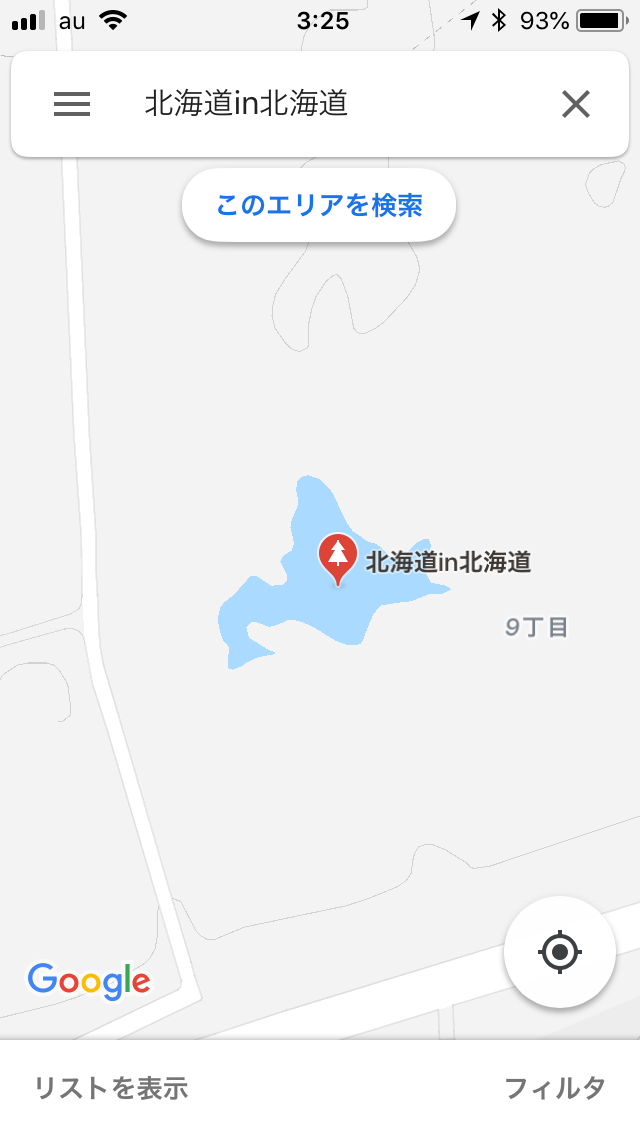Open the フィルタ filter options

pos(555,1088)
